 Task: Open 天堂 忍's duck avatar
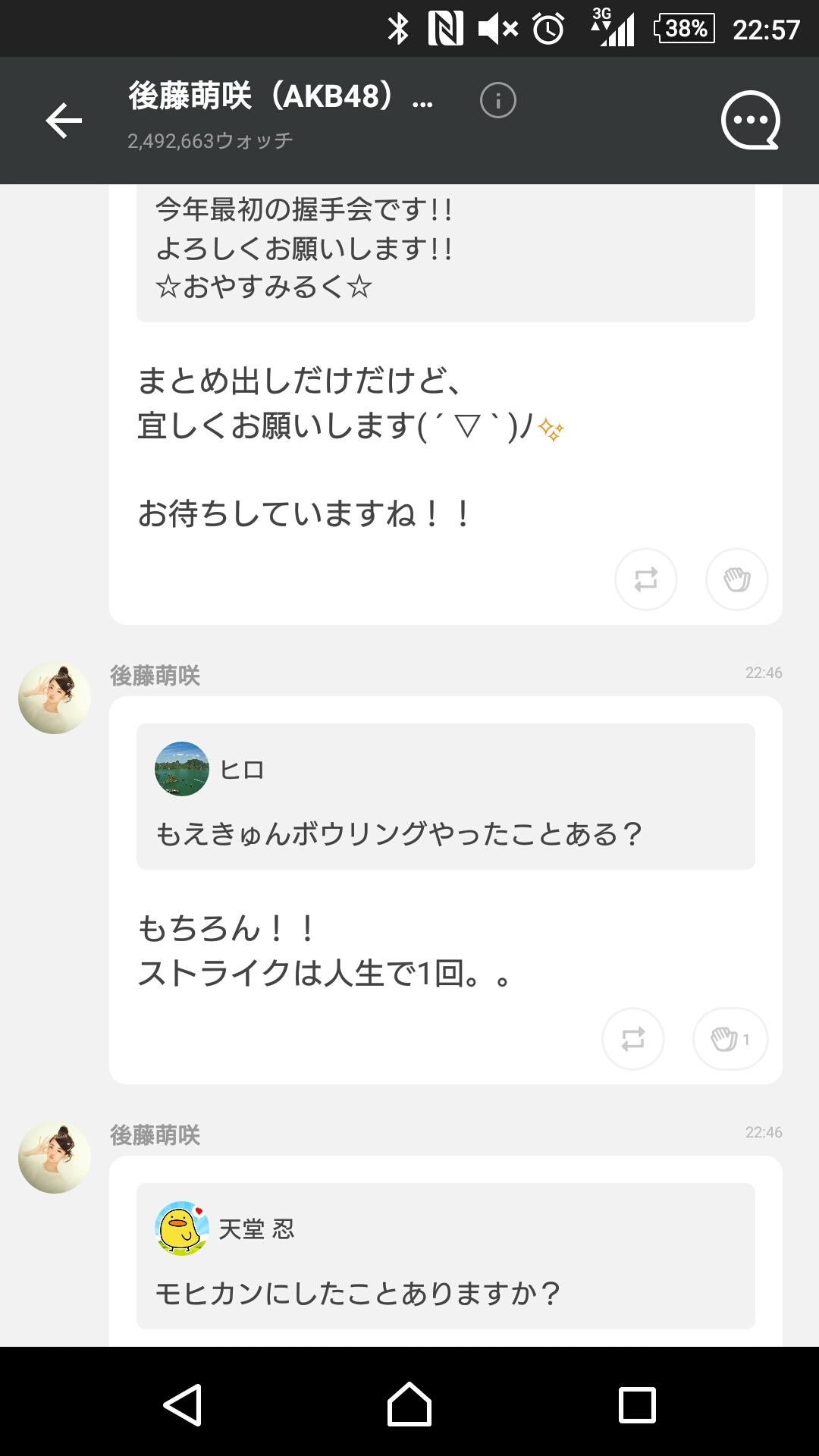tap(179, 1228)
